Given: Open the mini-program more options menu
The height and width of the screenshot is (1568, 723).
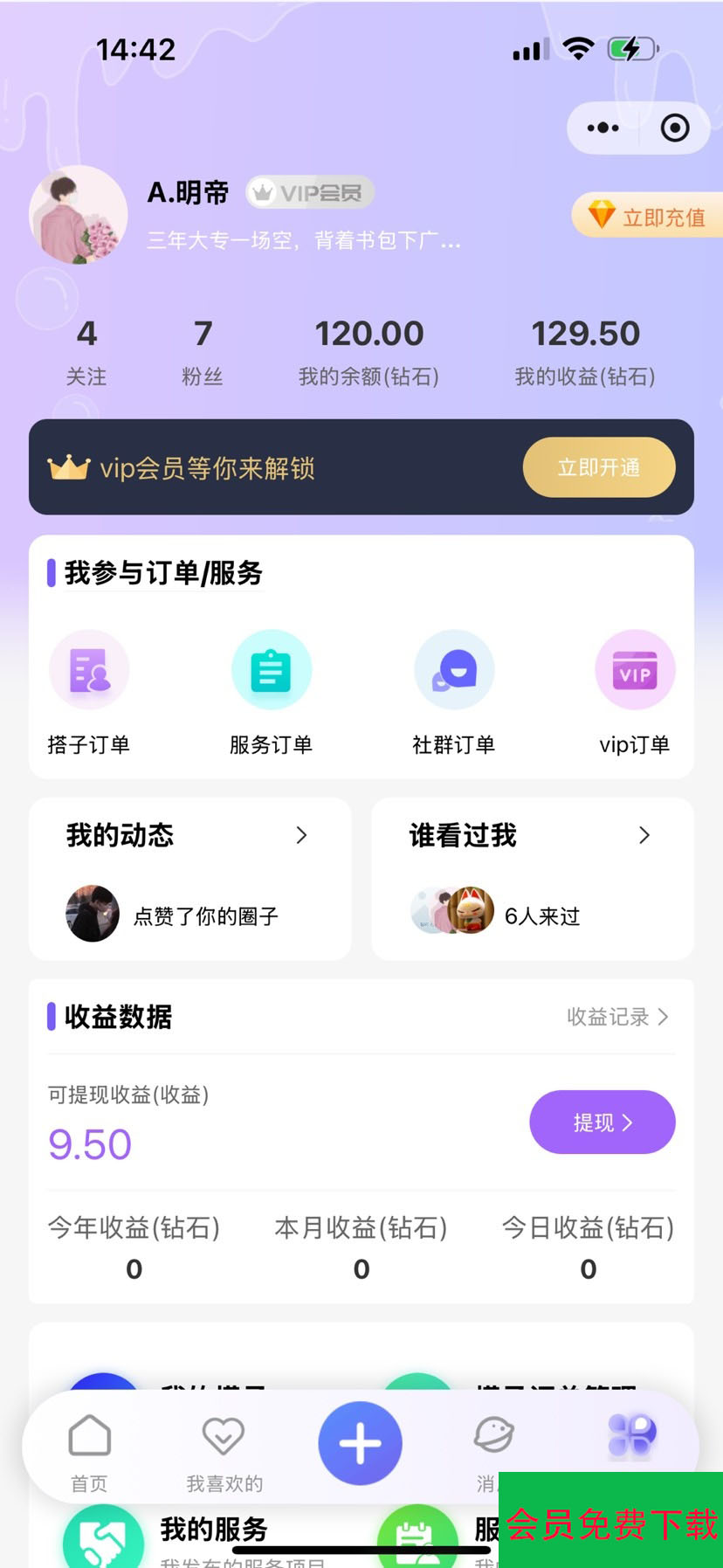Looking at the screenshot, I should [x=603, y=128].
